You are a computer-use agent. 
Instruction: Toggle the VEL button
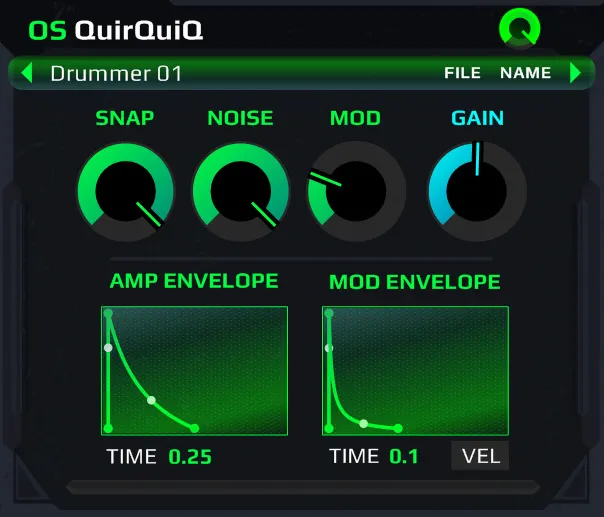[479, 457]
